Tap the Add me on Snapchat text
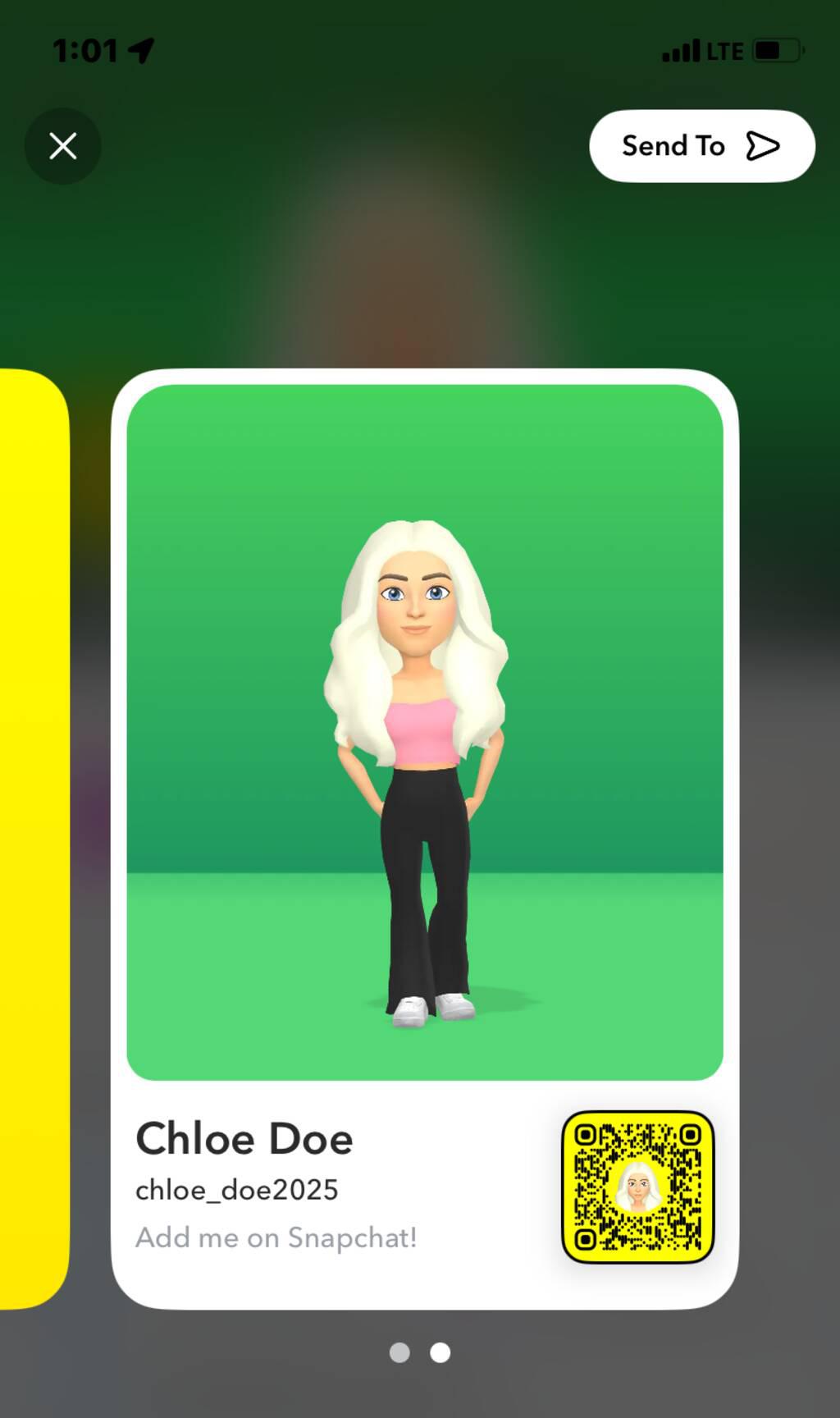Screen dimensions: 840x1418 point(276,1237)
